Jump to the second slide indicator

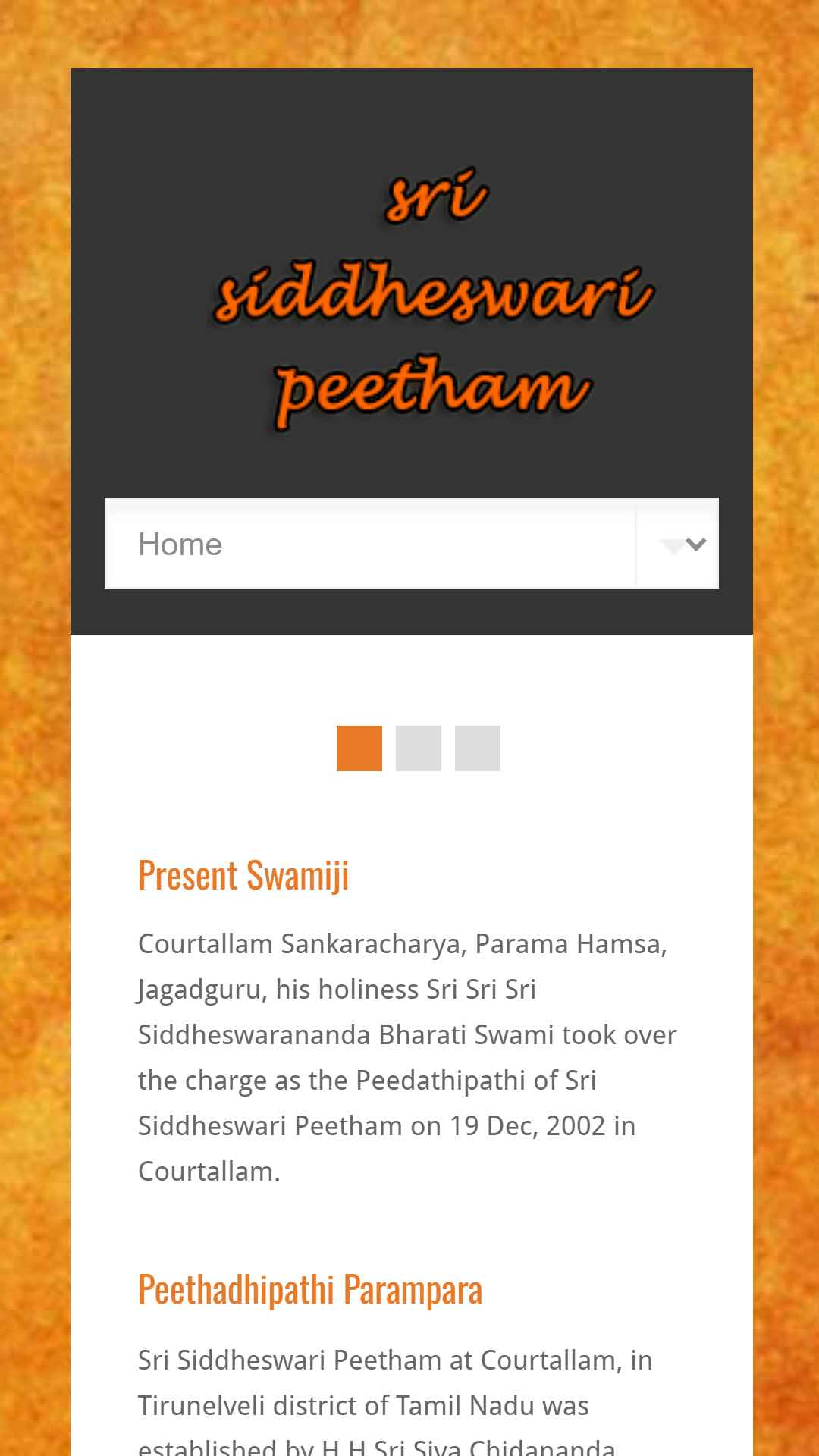point(419,748)
